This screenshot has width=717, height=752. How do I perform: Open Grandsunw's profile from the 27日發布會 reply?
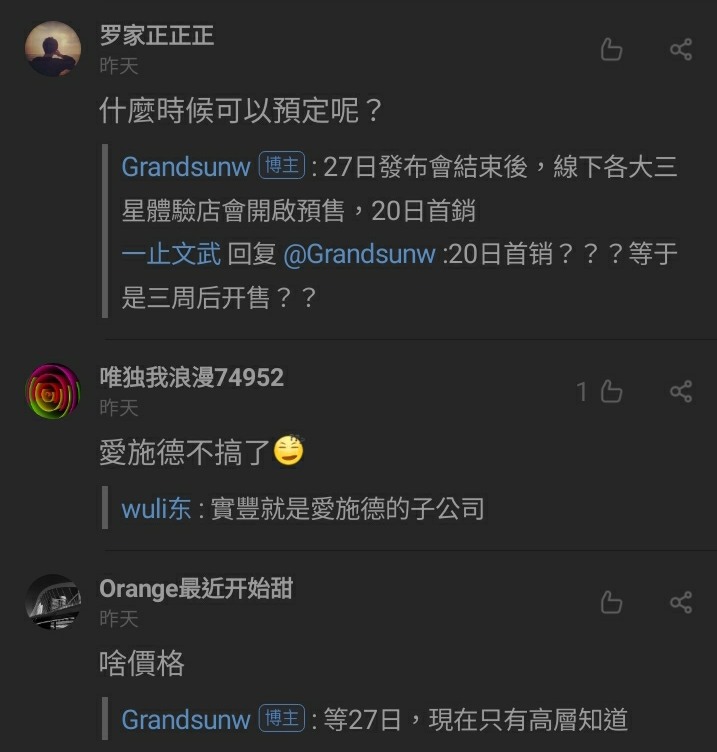tap(186, 166)
